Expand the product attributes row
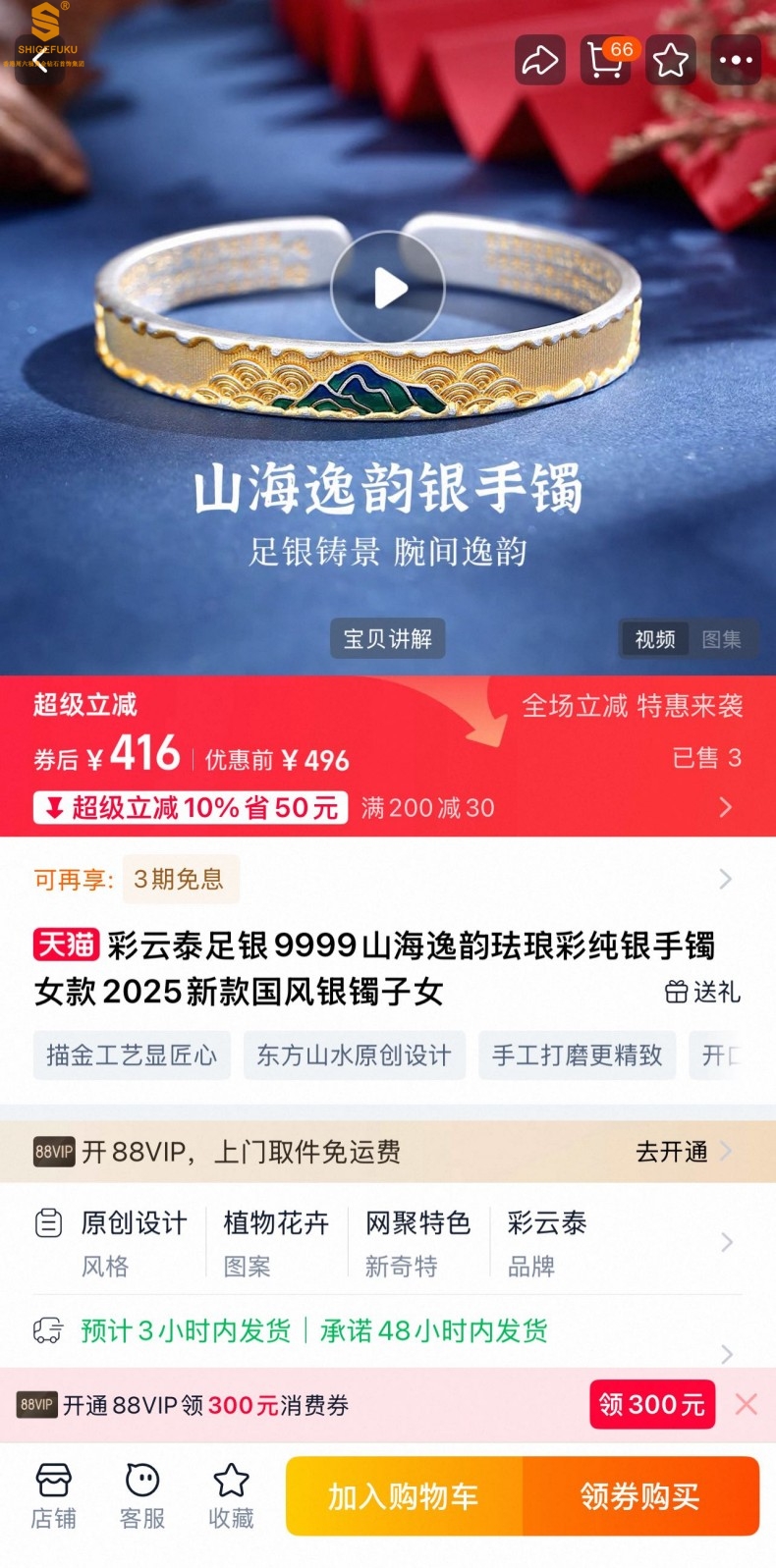 click(x=726, y=1242)
